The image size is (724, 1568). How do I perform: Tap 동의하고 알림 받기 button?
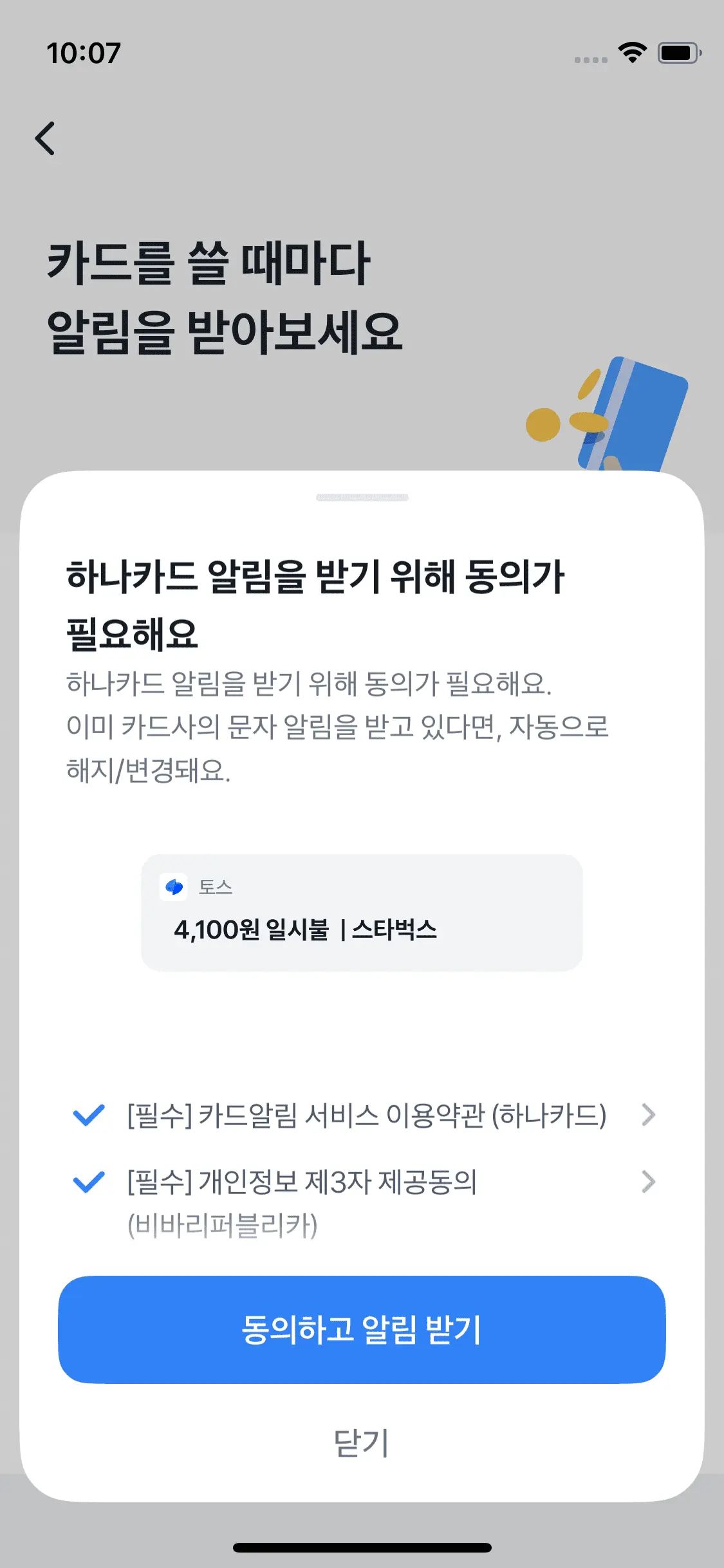362,1329
